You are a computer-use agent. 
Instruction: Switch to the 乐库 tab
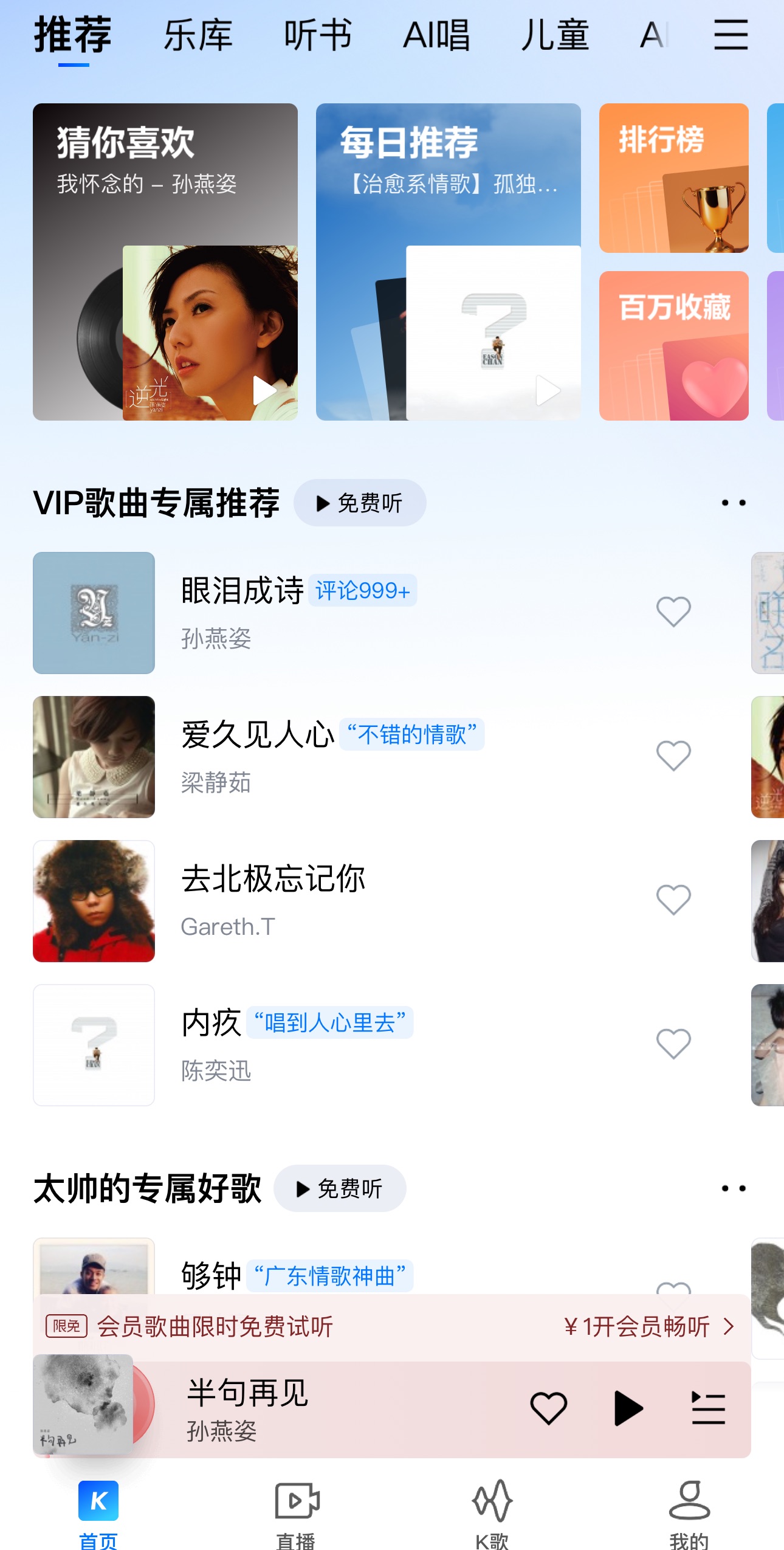click(198, 35)
